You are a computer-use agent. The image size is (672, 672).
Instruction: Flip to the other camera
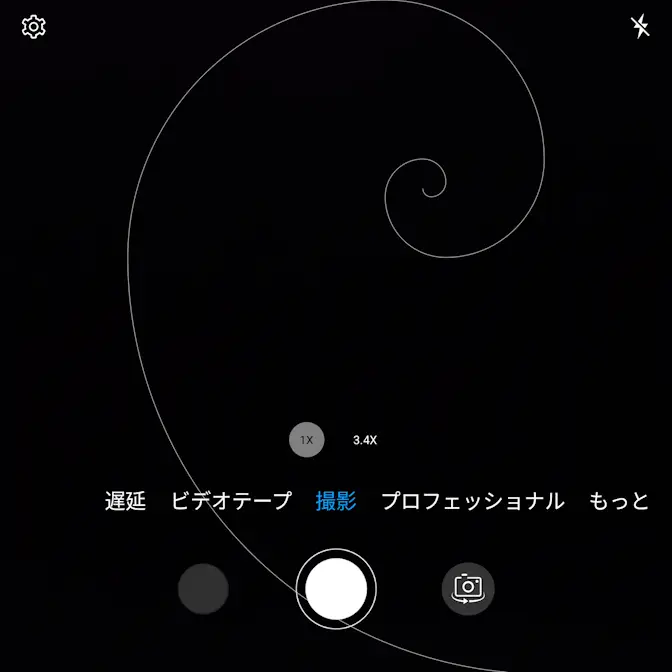pyautogui.click(x=468, y=588)
